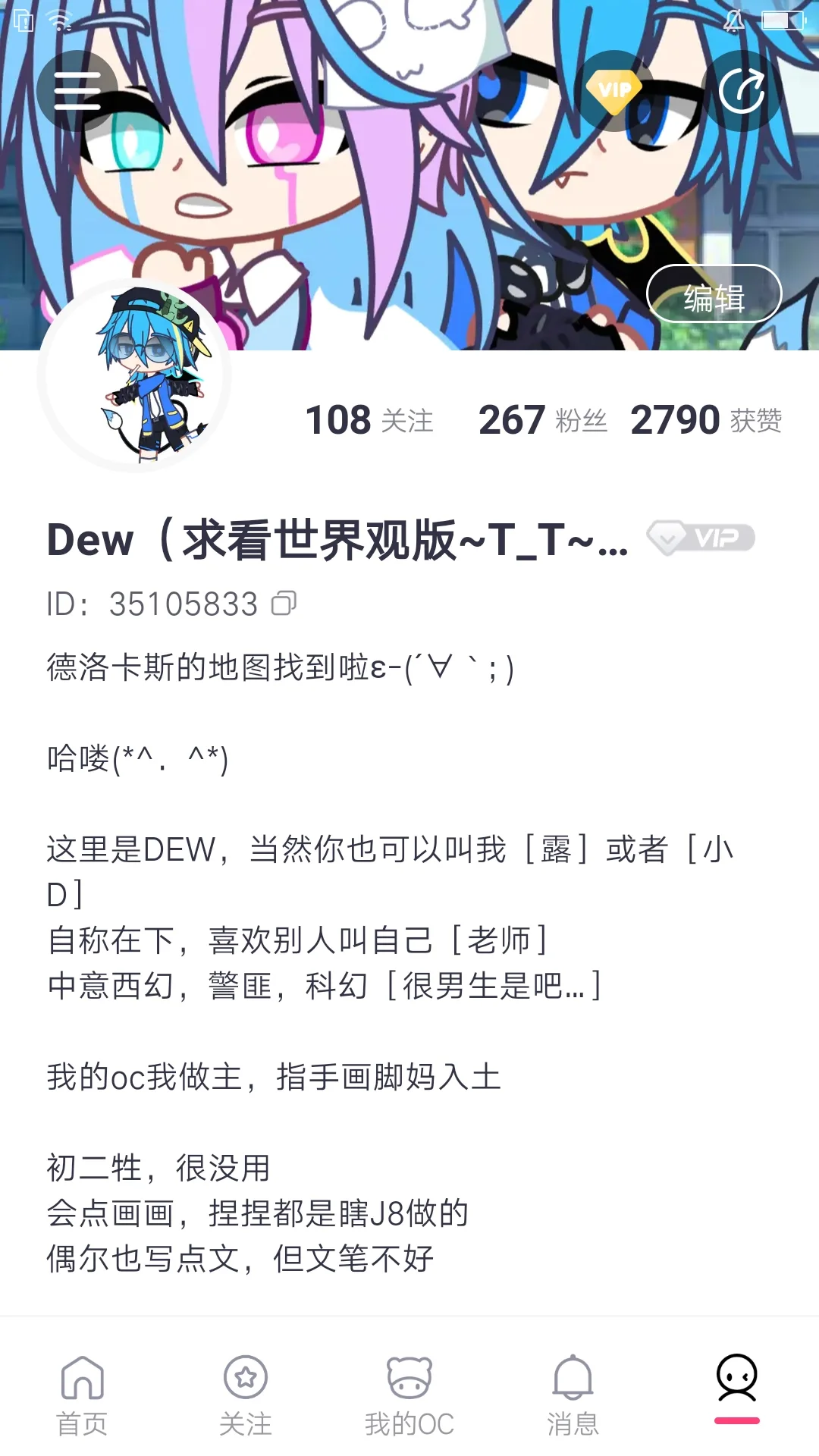Tap the 编辑 edit profile button
This screenshot has height=1456, width=819.
pyautogui.click(x=714, y=294)
